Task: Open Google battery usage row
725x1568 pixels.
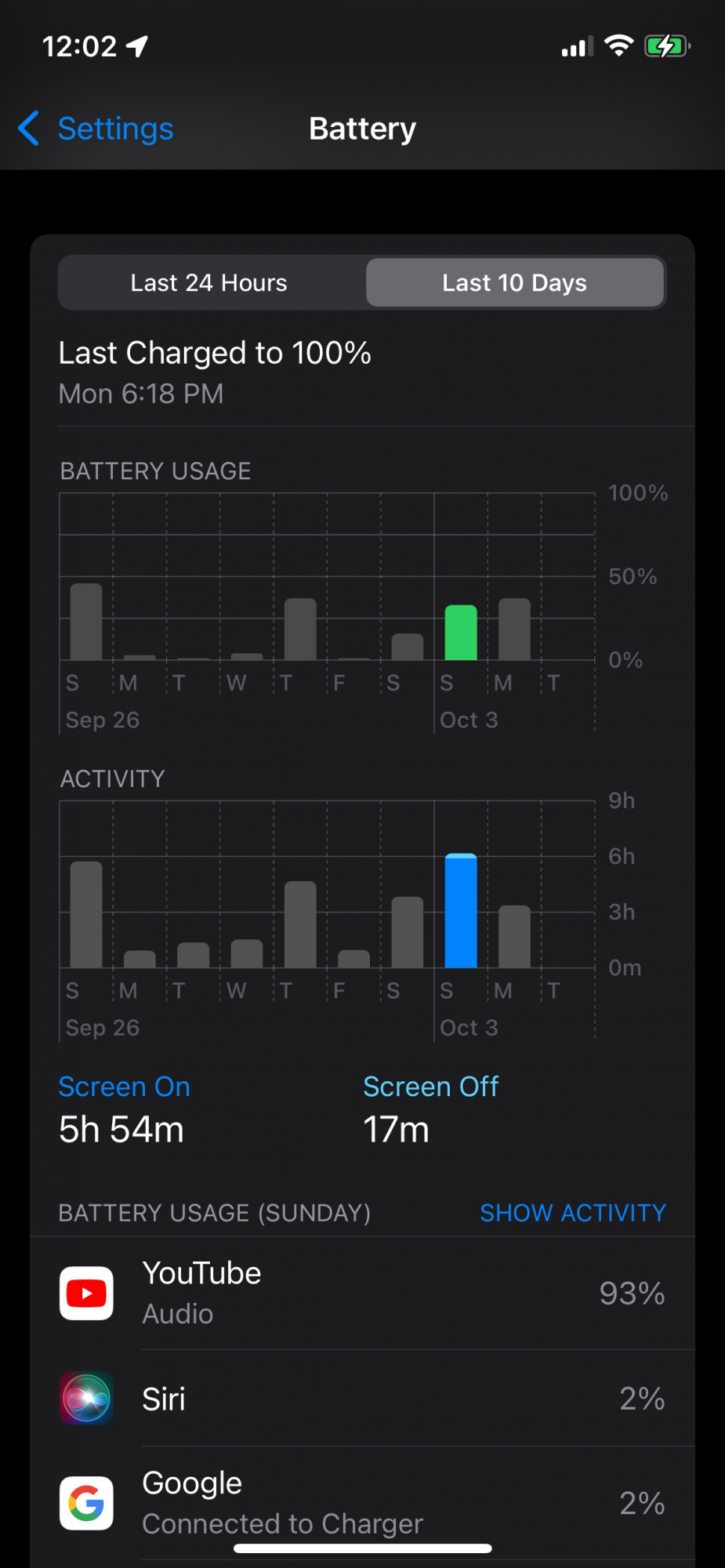Action: coord(362,1503)
